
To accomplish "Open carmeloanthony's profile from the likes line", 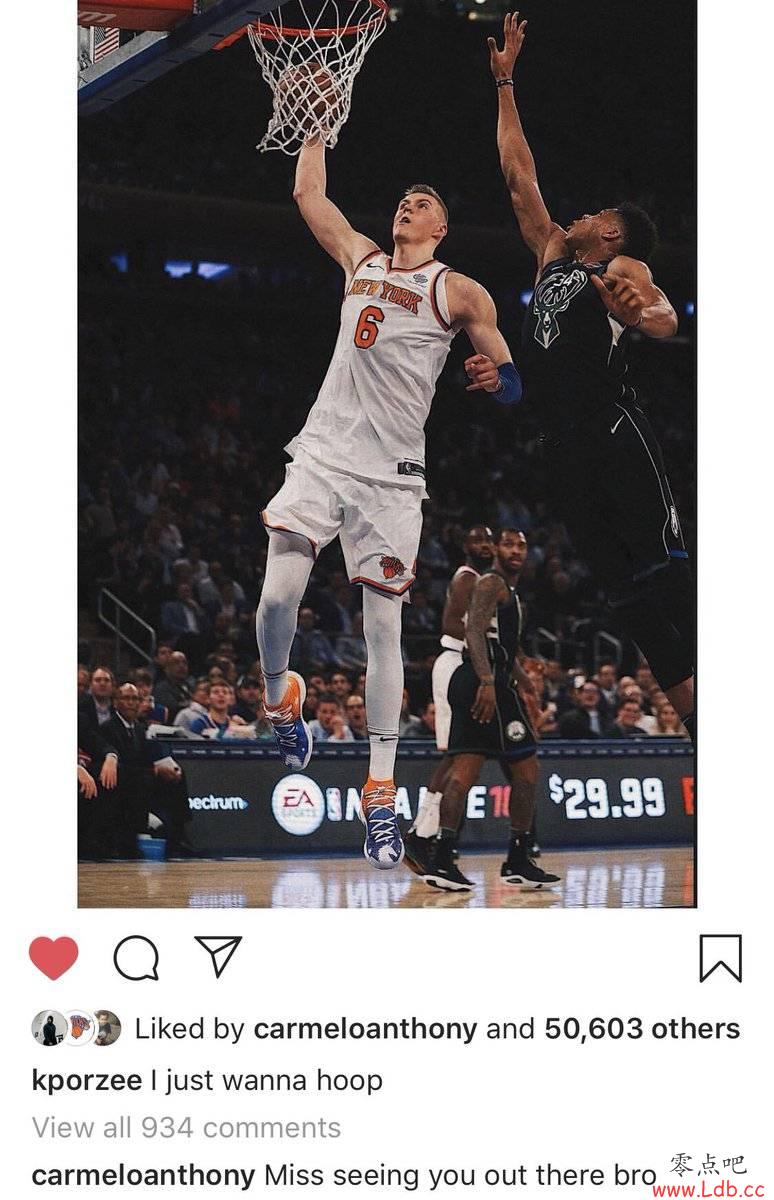I will tap(365, 1029).
